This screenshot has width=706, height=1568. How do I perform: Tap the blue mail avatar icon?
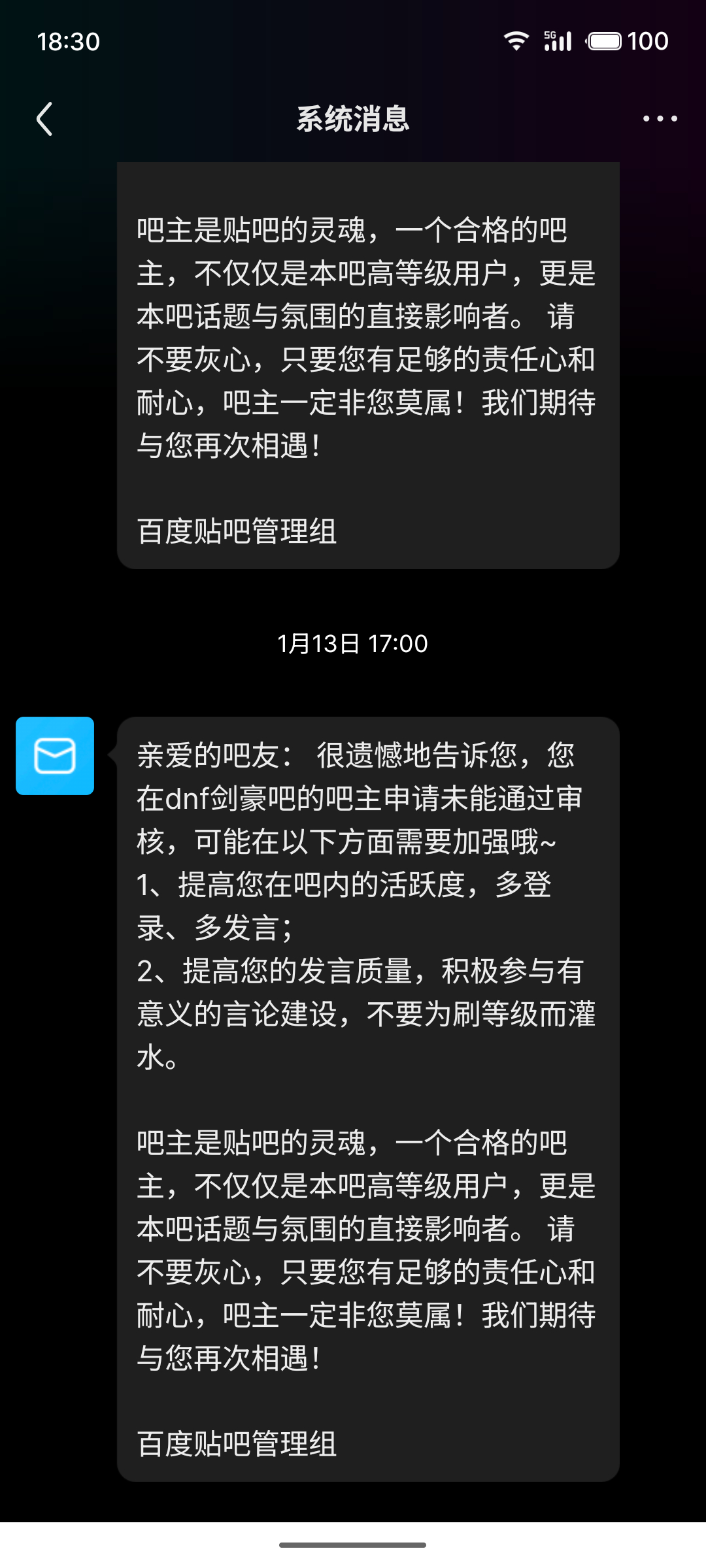(x=55, y=756)
